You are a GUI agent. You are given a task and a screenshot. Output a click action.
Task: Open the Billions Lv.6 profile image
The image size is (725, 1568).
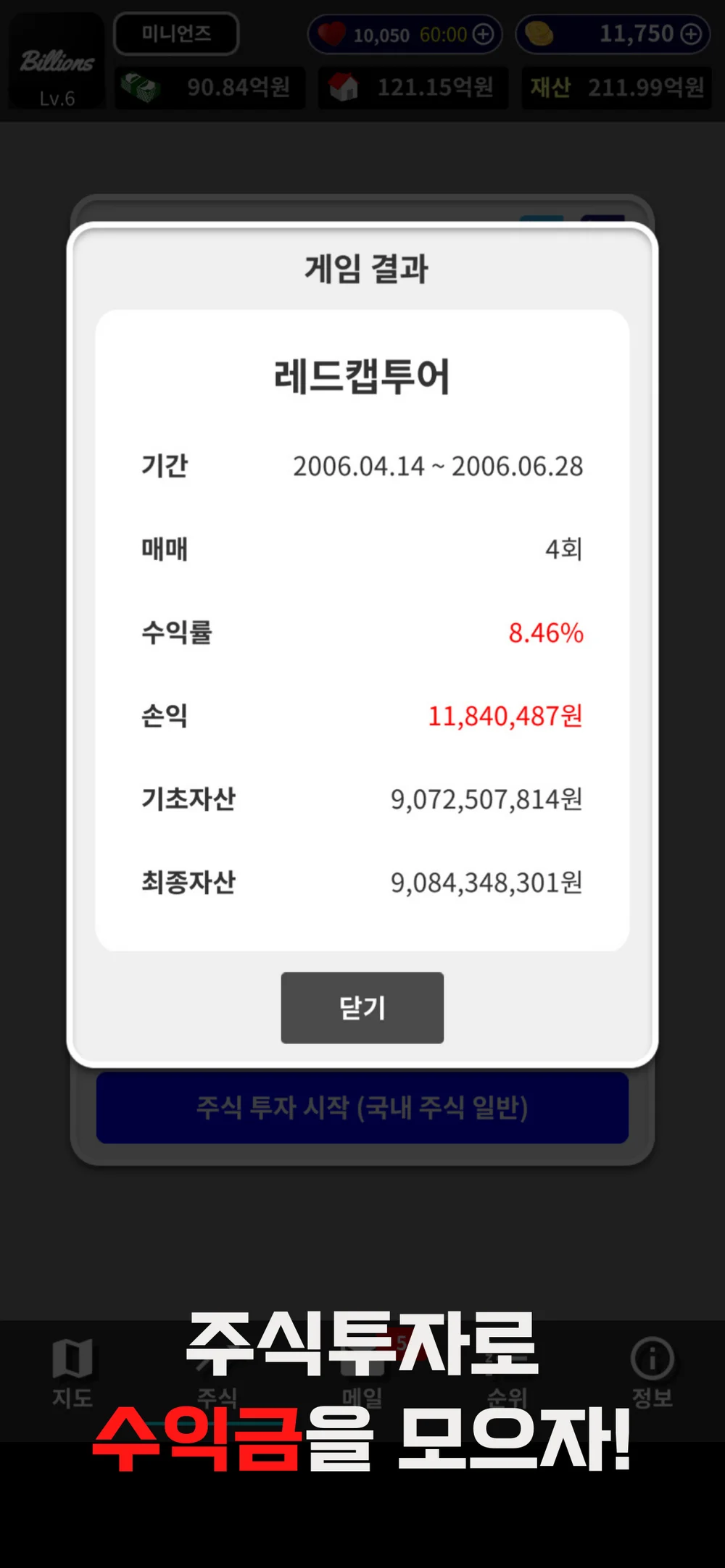coord(54,62)
